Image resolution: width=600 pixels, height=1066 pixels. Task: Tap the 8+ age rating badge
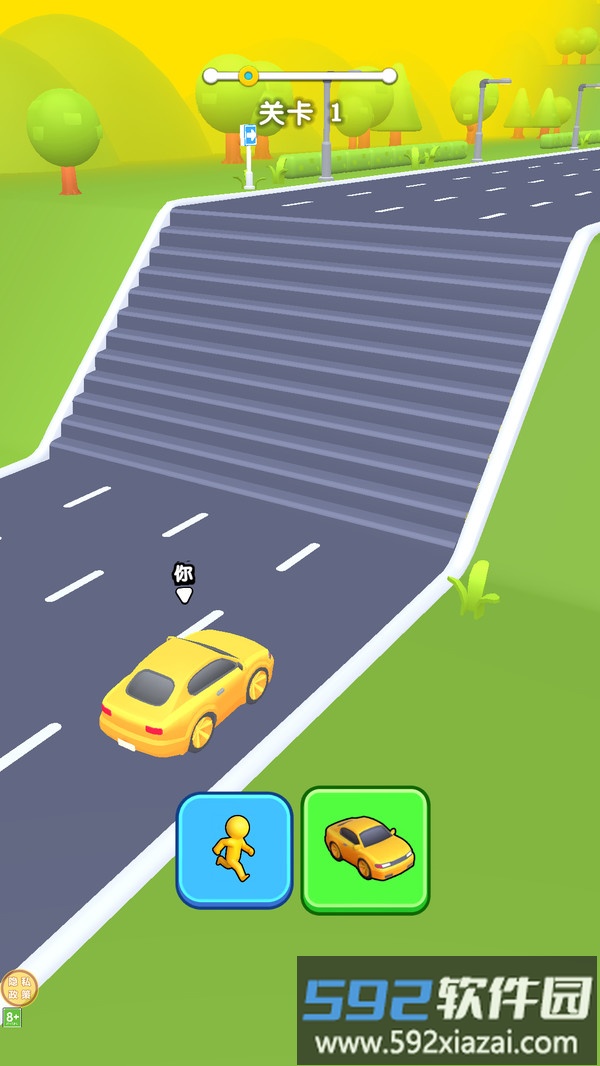[12, 1018]
